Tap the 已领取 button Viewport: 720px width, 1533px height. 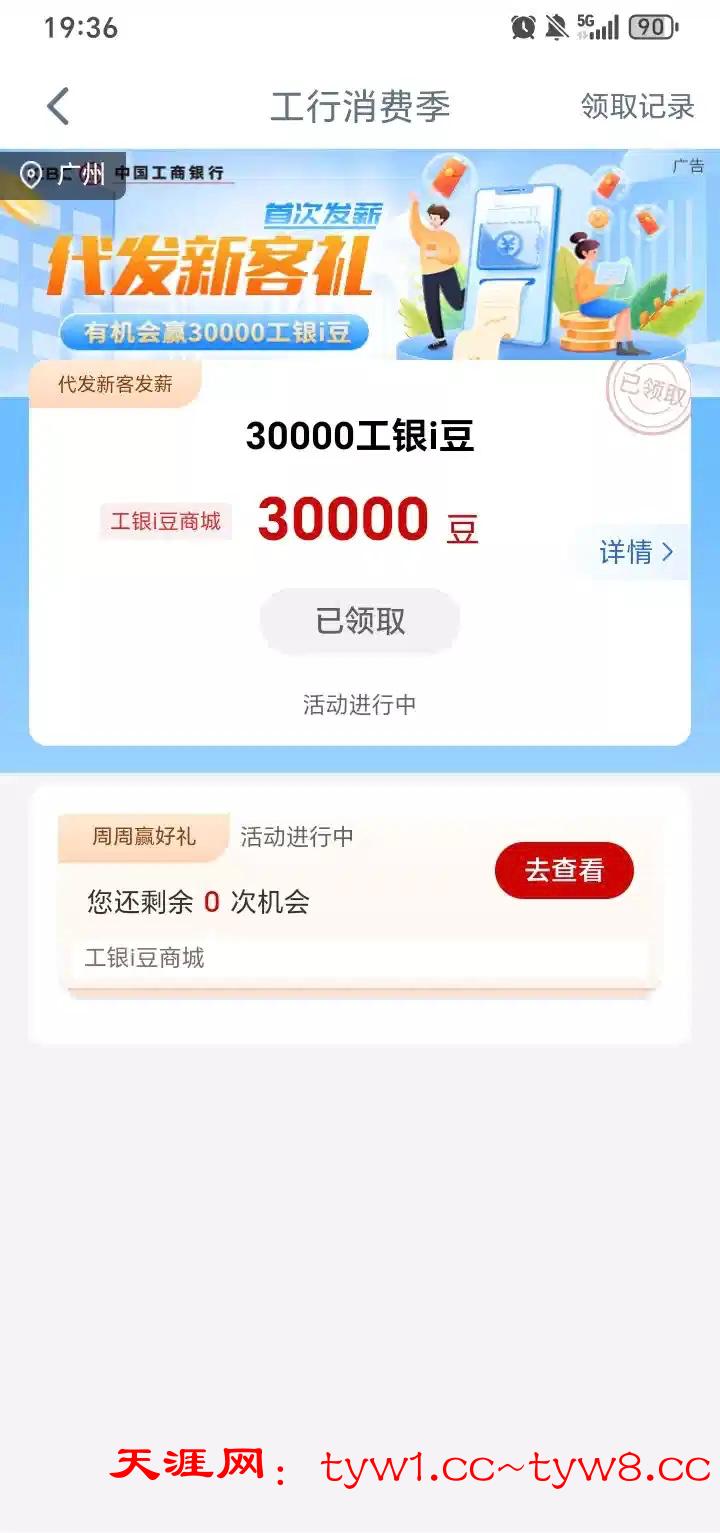pos(360,621)
